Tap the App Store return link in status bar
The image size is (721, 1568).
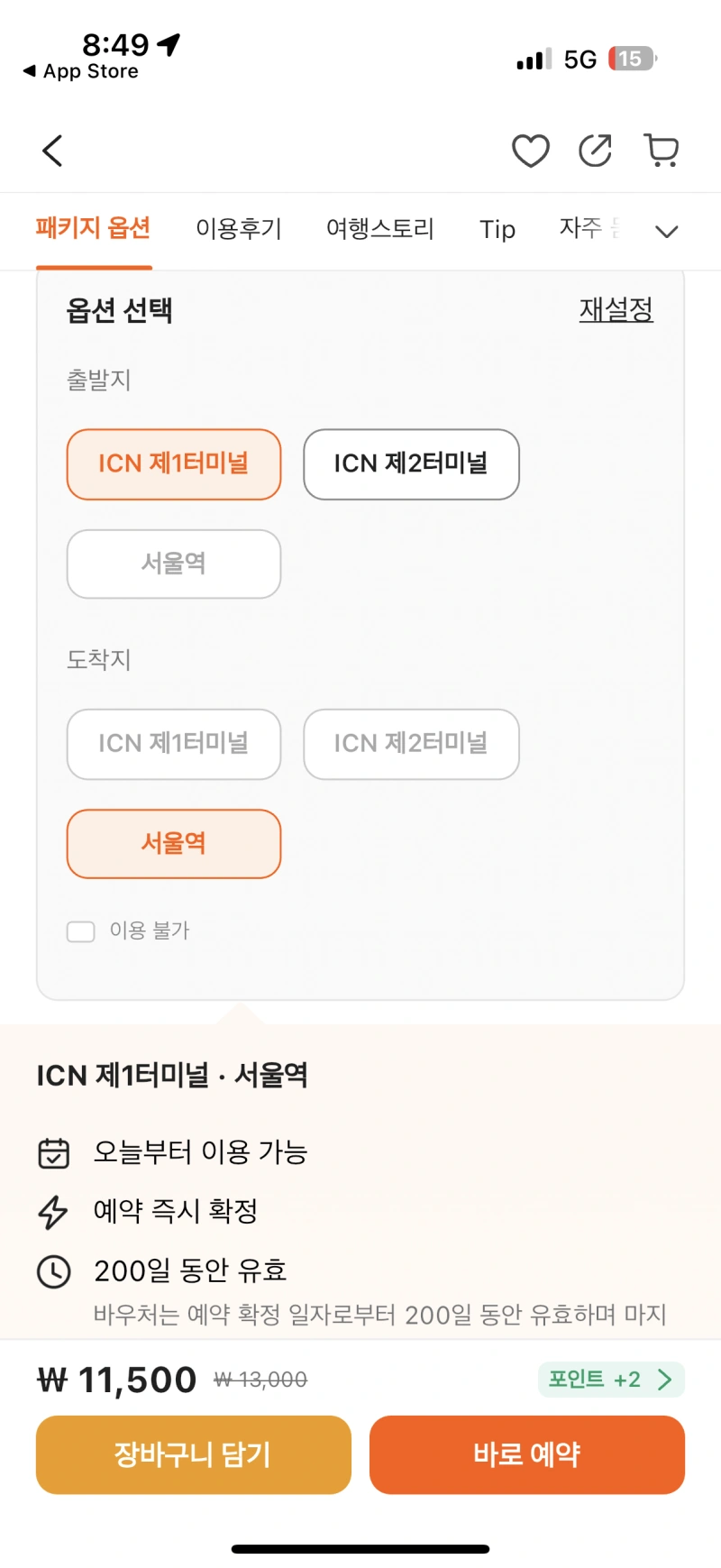pos(79,71)
